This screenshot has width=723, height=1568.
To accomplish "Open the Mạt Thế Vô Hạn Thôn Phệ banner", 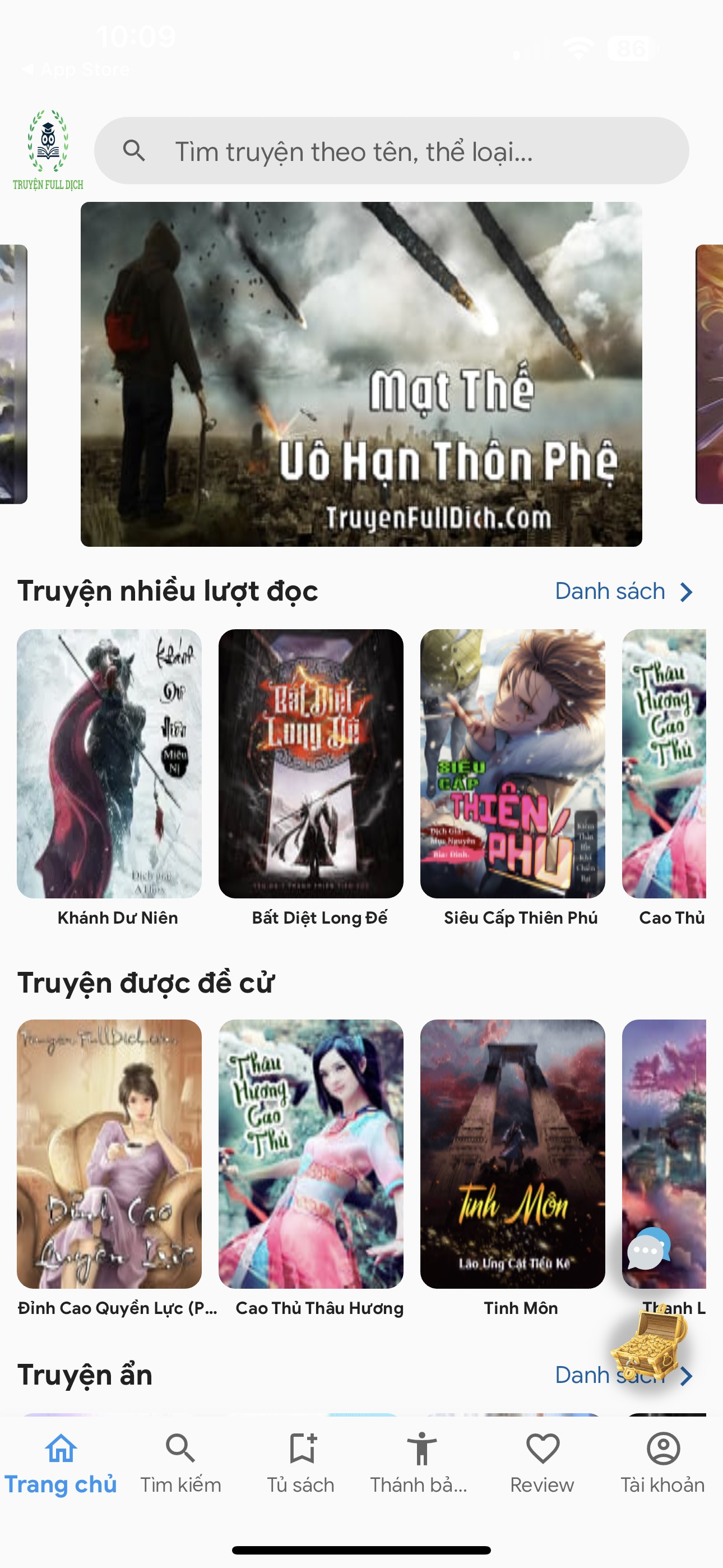I will click(x=361, y=373).
